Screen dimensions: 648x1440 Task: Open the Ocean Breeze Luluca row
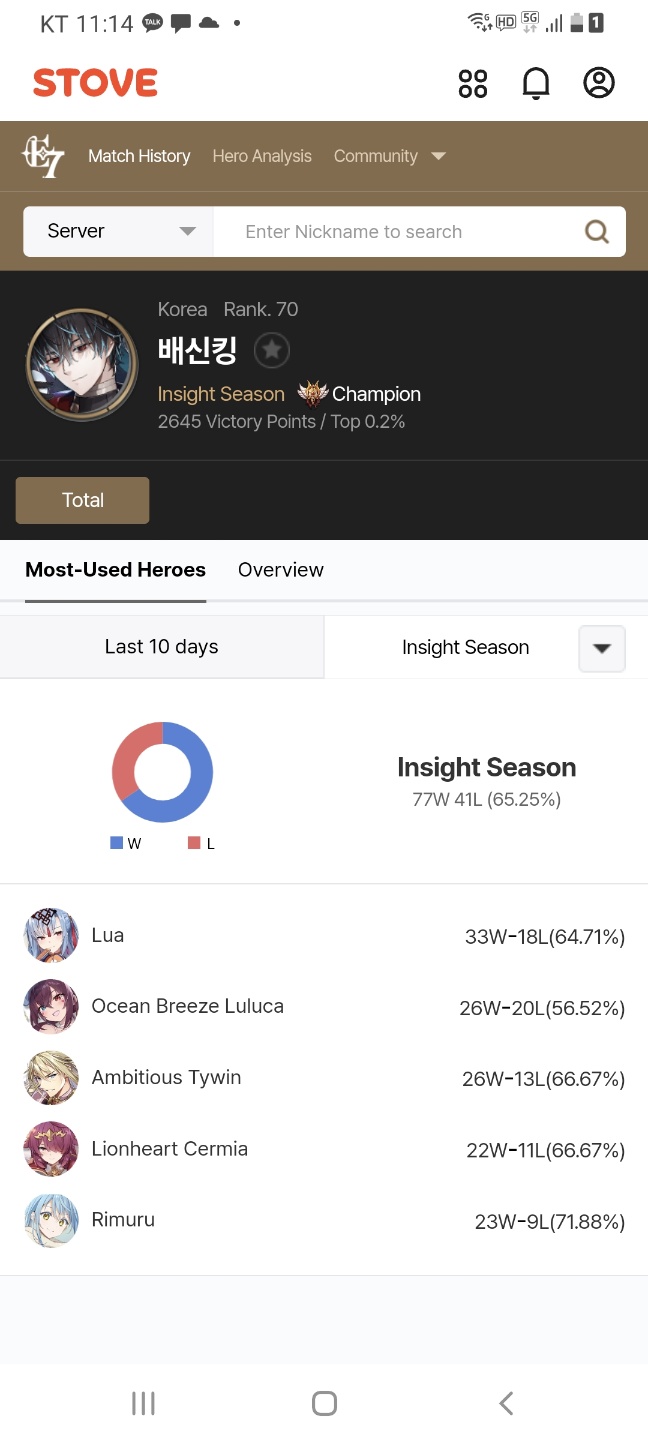pos(324,1007)
